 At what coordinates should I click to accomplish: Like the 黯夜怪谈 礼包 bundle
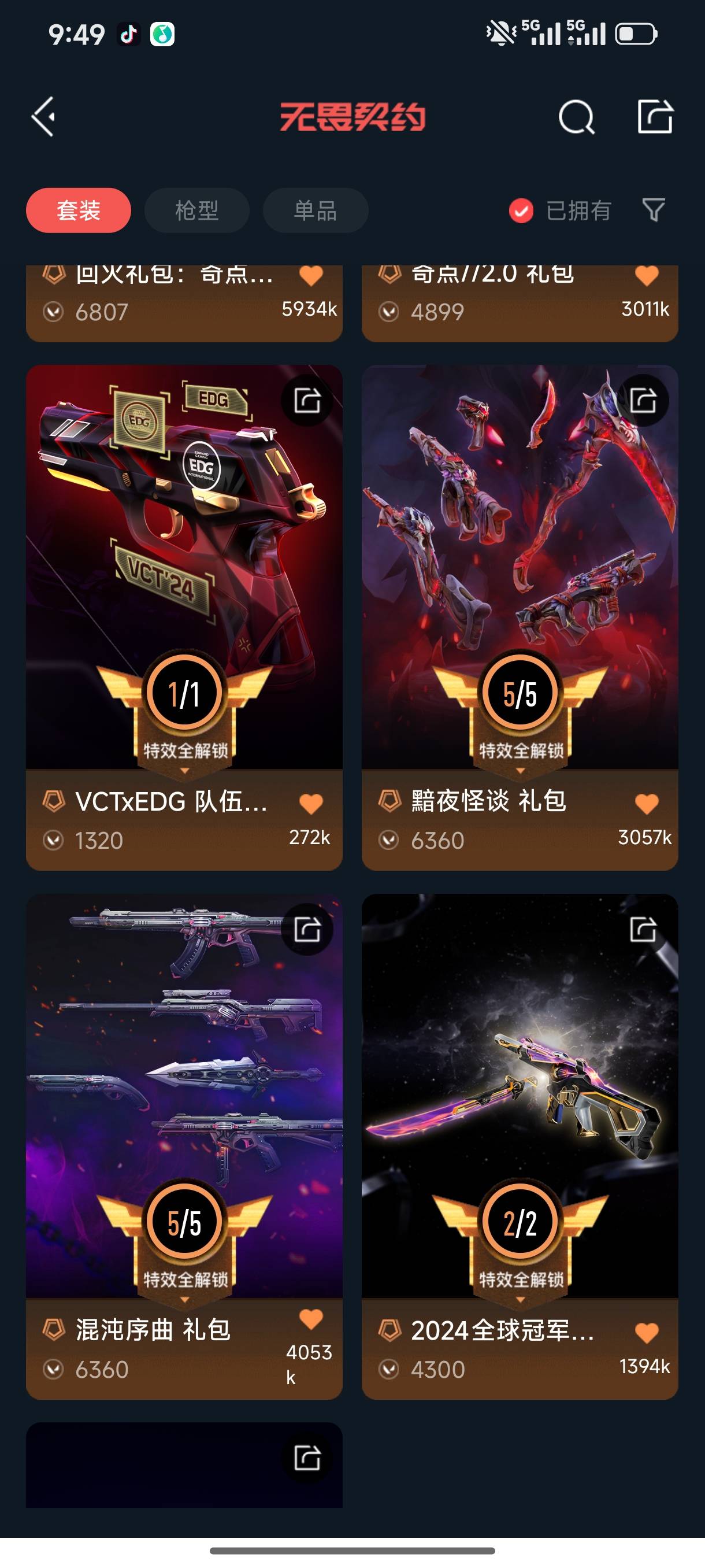click(x=647, y=804)
